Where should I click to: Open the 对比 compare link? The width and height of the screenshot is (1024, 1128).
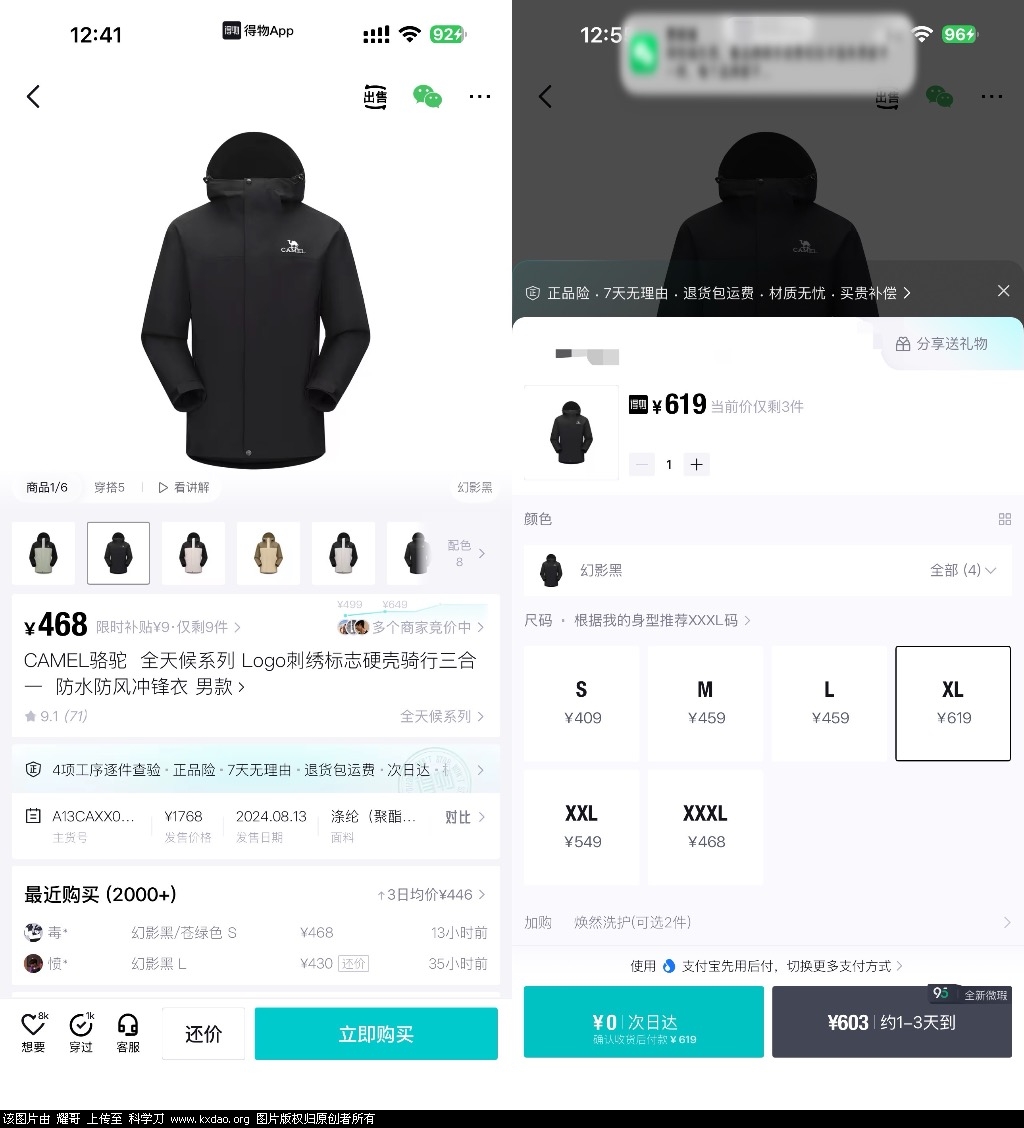[x=465, y=817]
